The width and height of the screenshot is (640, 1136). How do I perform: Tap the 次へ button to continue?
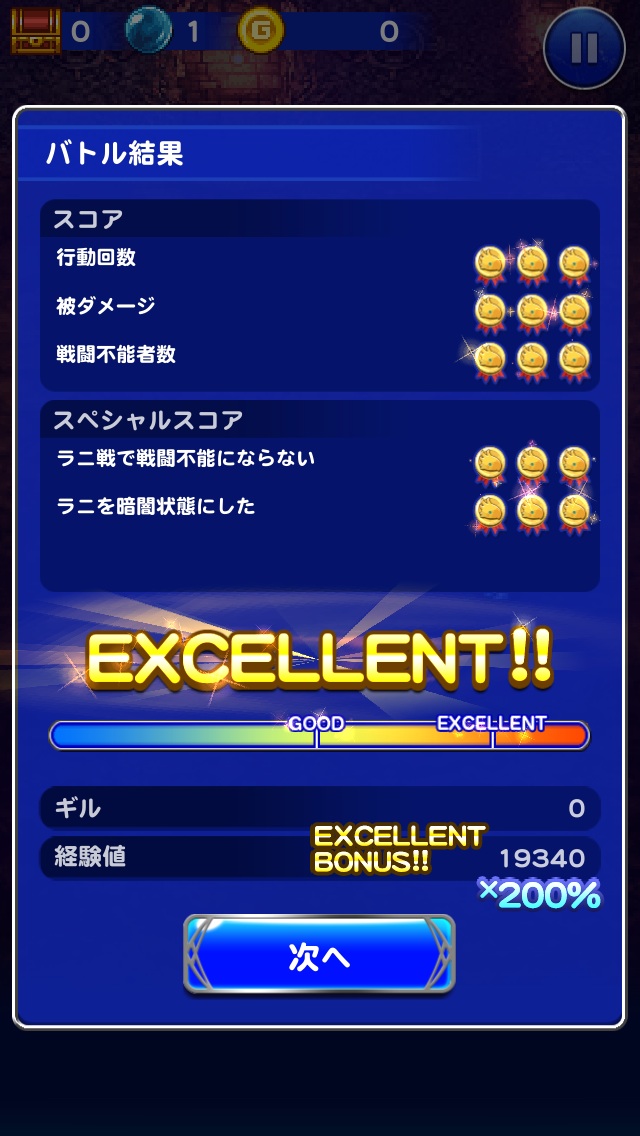tap(319, 955)
